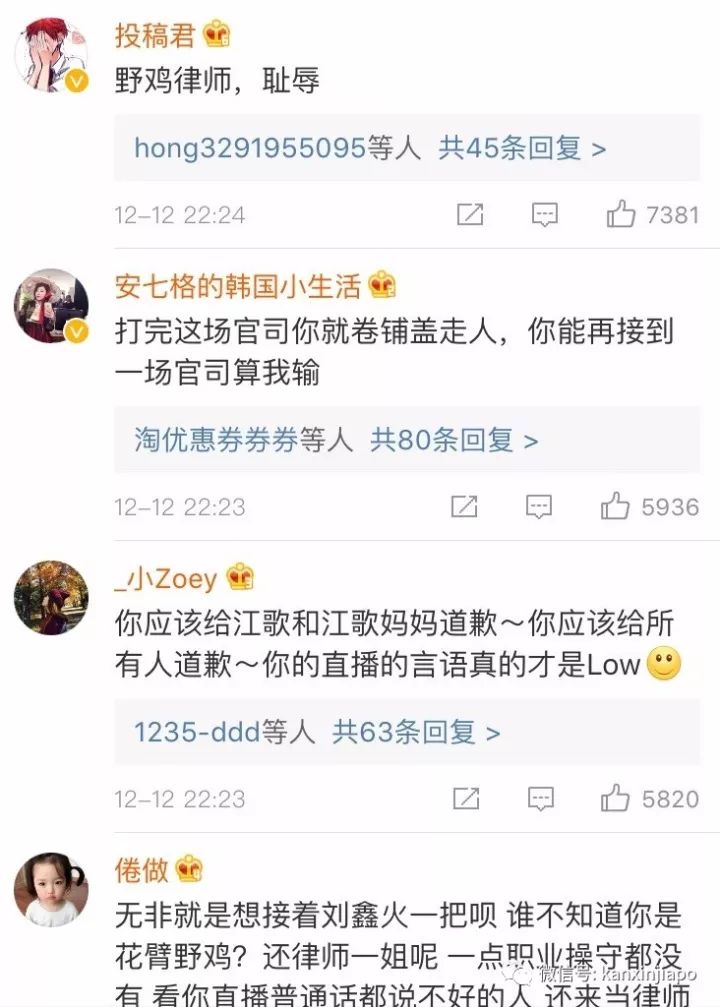Repost _小Zoey's comment
This screenshot has width=720, height=1007.
(465, 799)
